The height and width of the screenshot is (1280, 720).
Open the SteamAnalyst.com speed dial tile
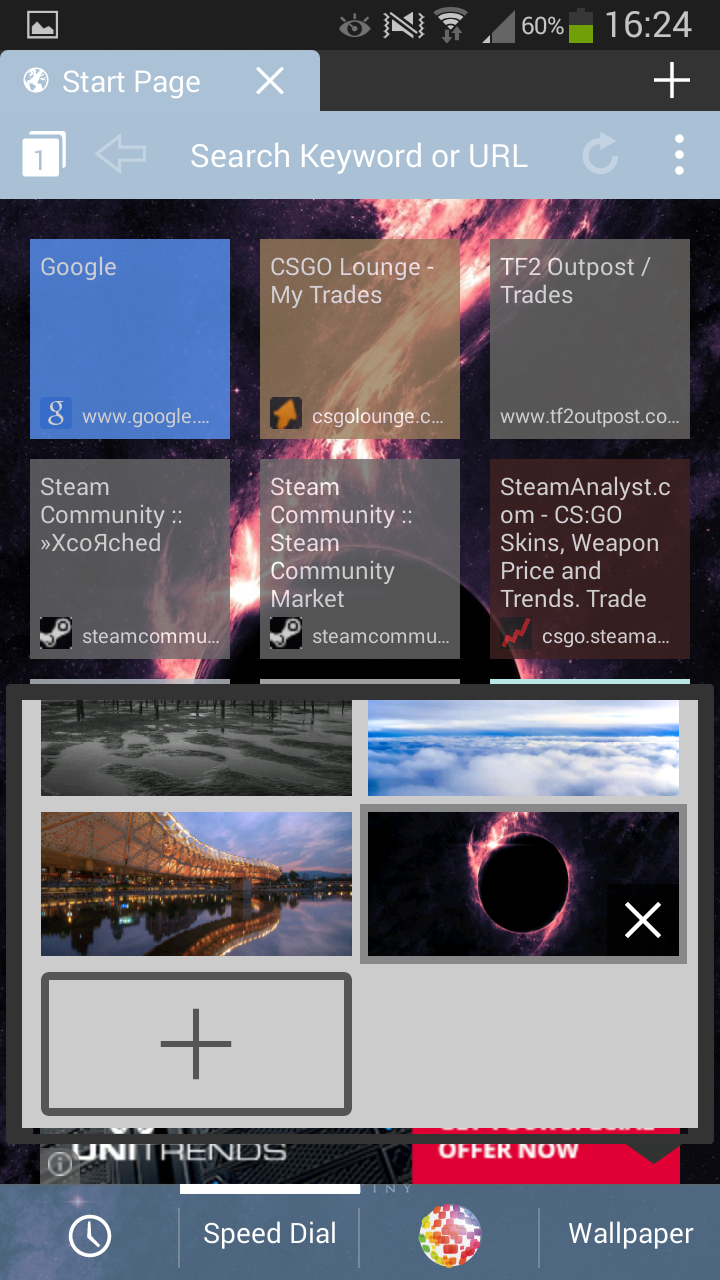pos(590,558)
